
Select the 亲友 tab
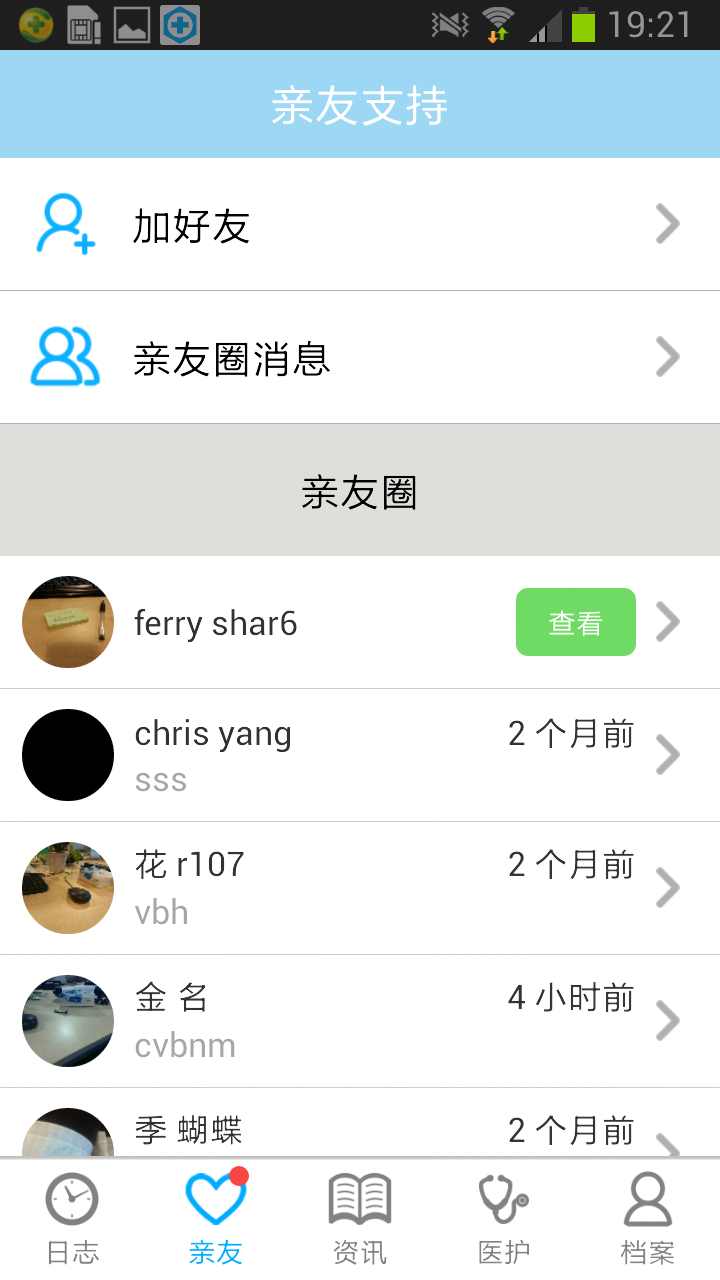tap(216, 1220)
